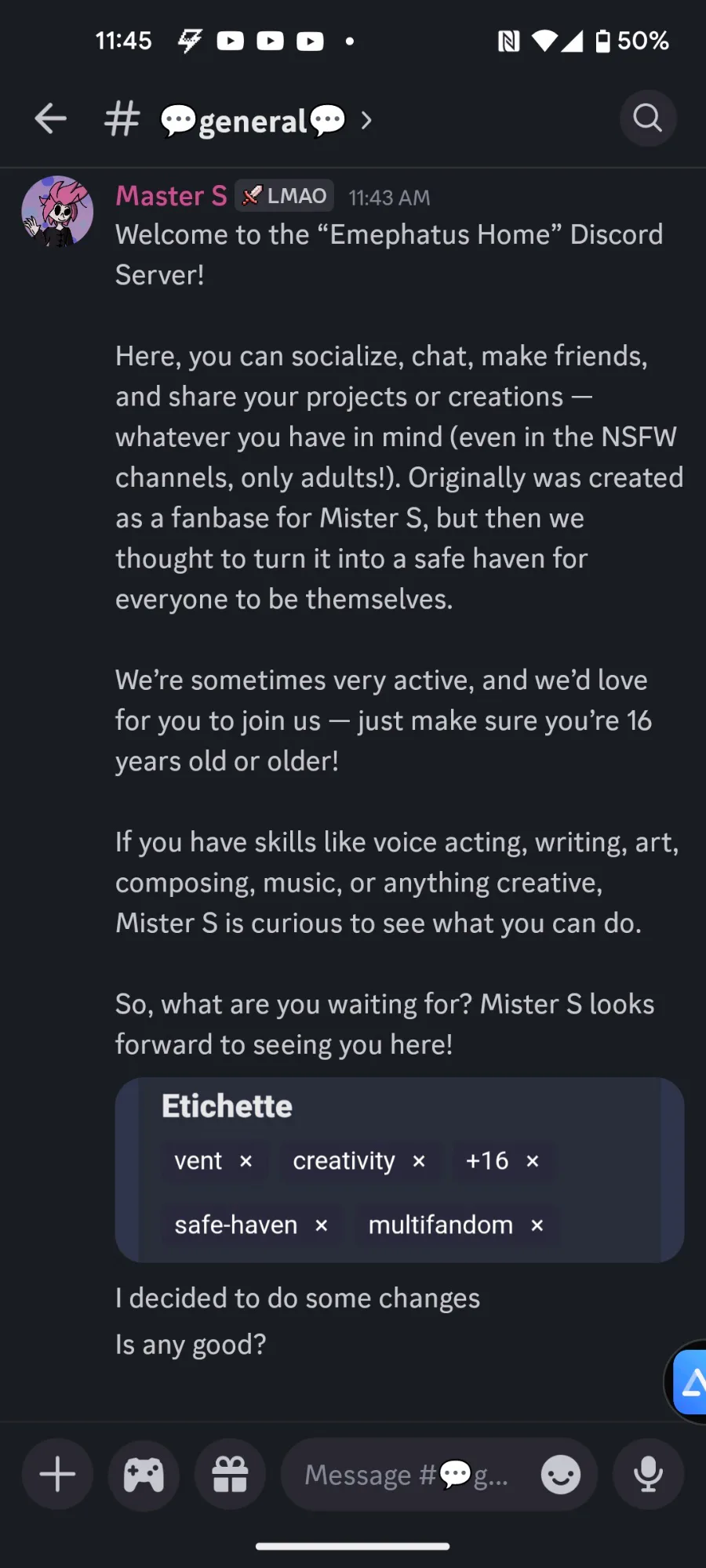Open the attachments plus button
706x1568 pixels.
click(57, 1475)
